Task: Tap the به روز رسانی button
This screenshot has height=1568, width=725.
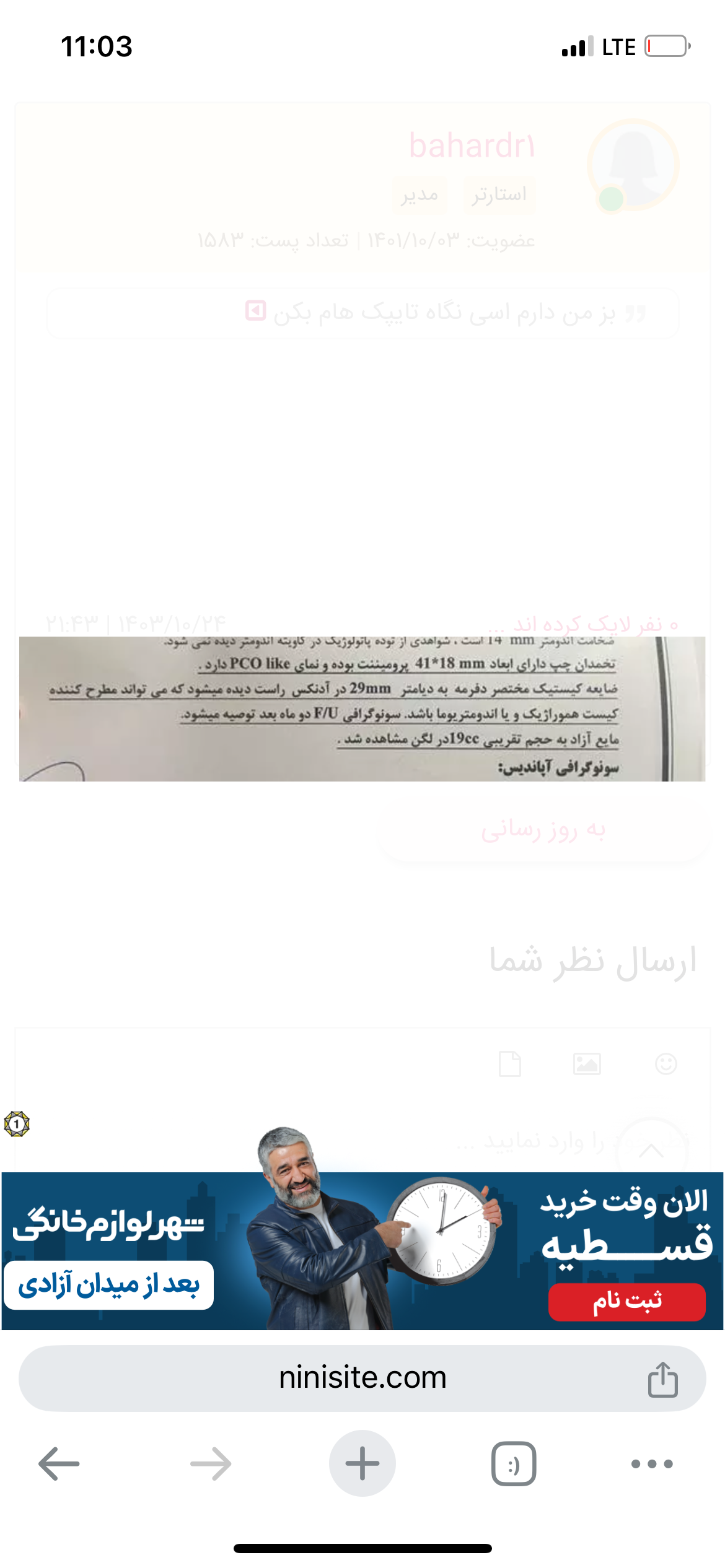Action: tap(543, 829)
